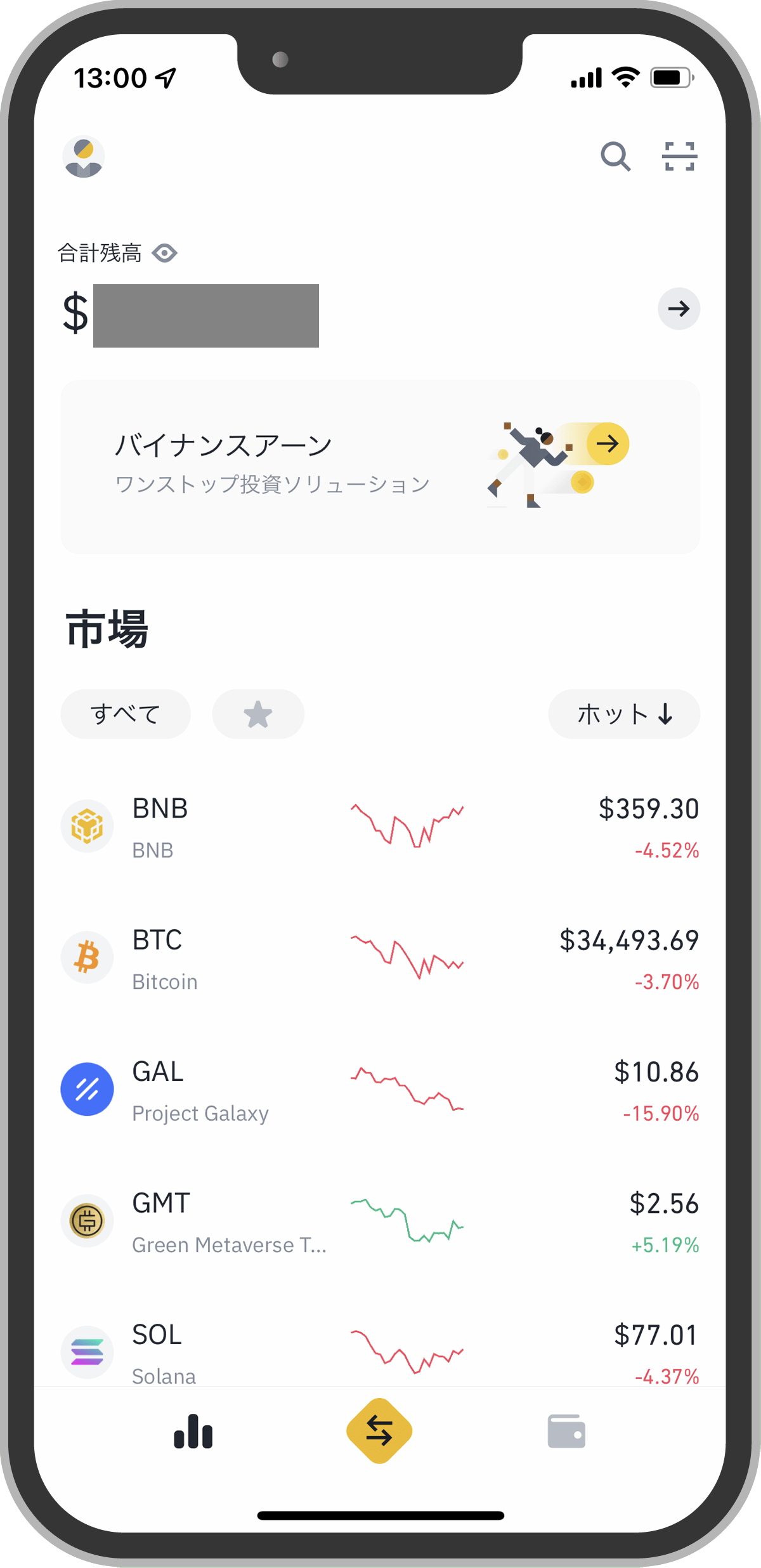Toggle balance visibility eye icon
Viewport: 761px width, 1568px height.
click(x=165, y=254)
